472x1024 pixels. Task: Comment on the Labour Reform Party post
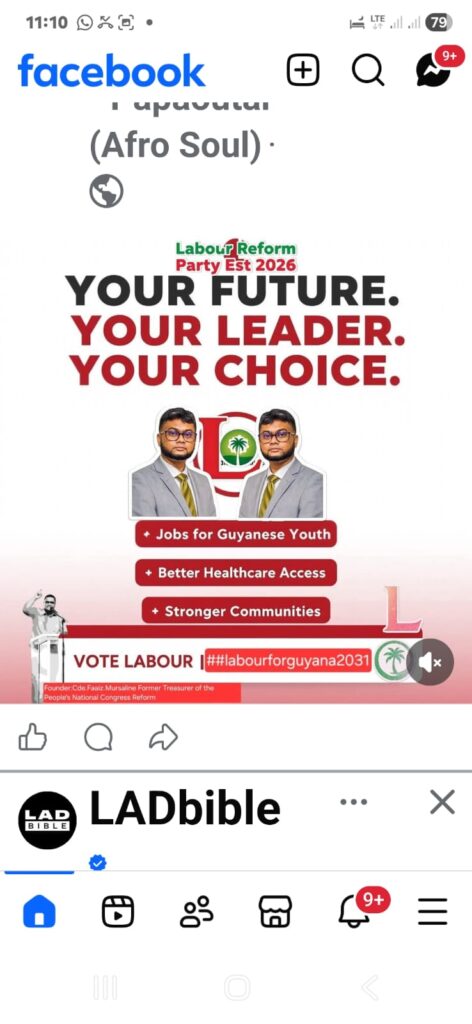tap(98, 739)
